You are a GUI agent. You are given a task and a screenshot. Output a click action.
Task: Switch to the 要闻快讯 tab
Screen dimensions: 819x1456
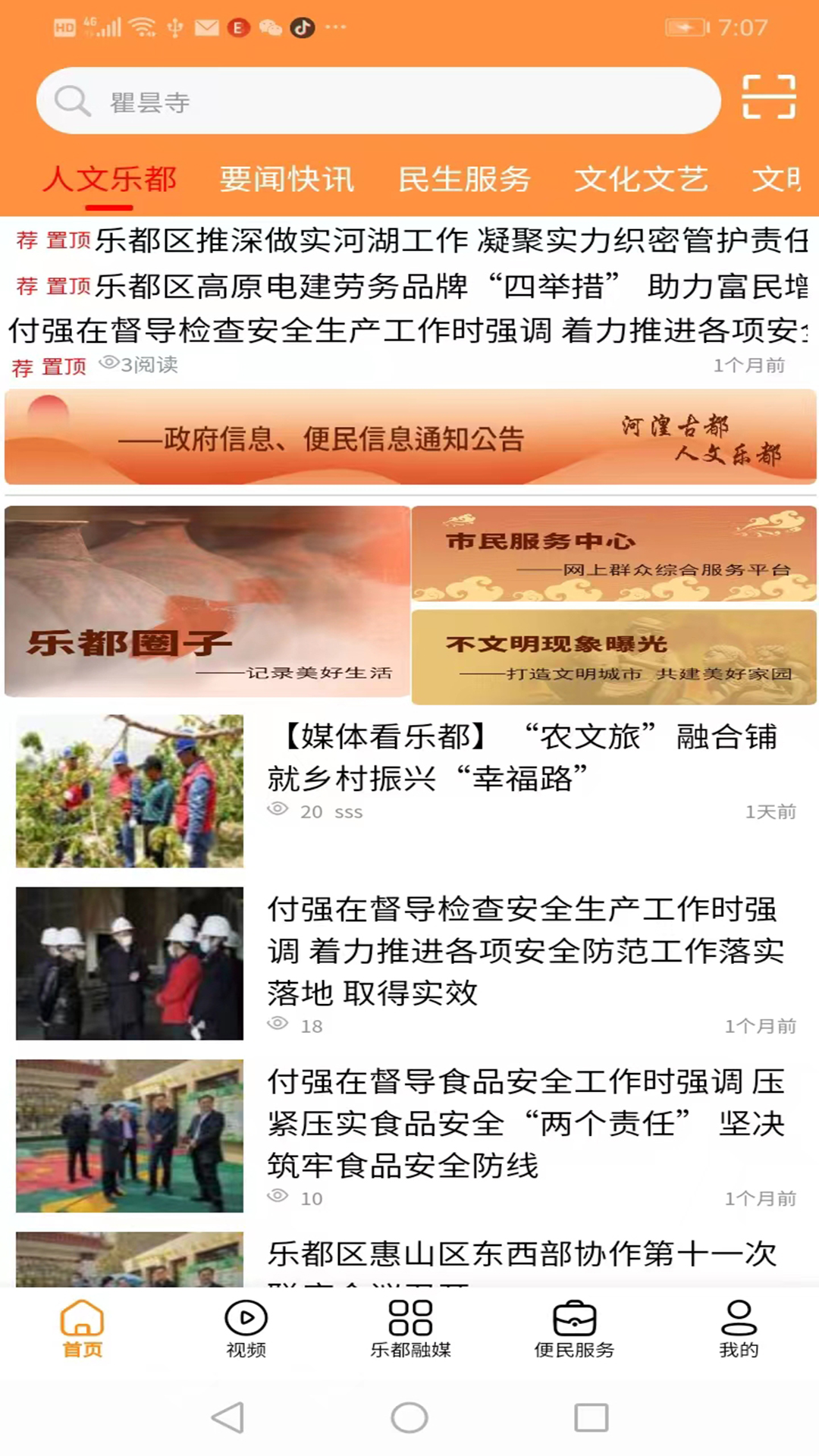tap(287, 179)
